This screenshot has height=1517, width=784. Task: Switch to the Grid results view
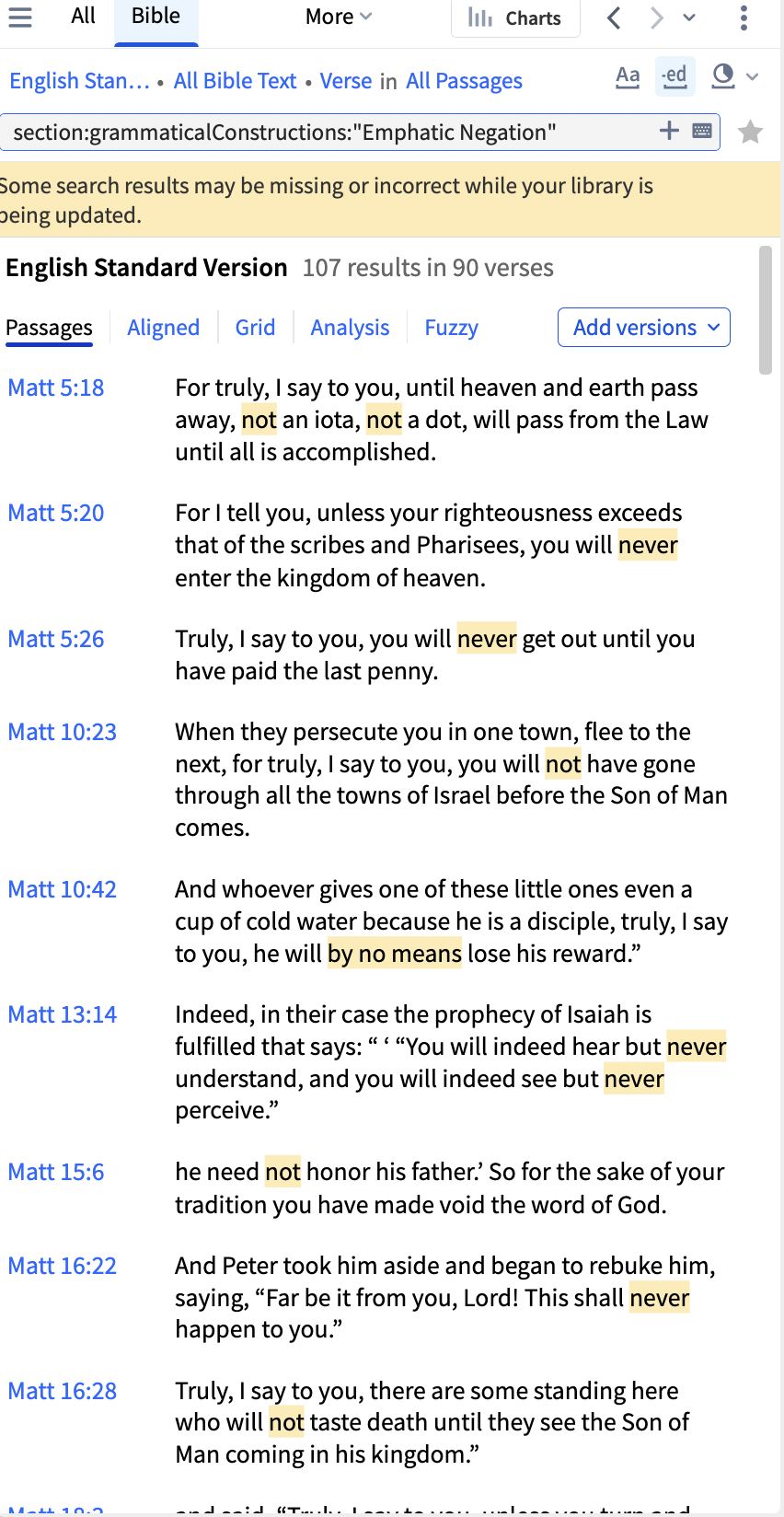click(255, 328)
